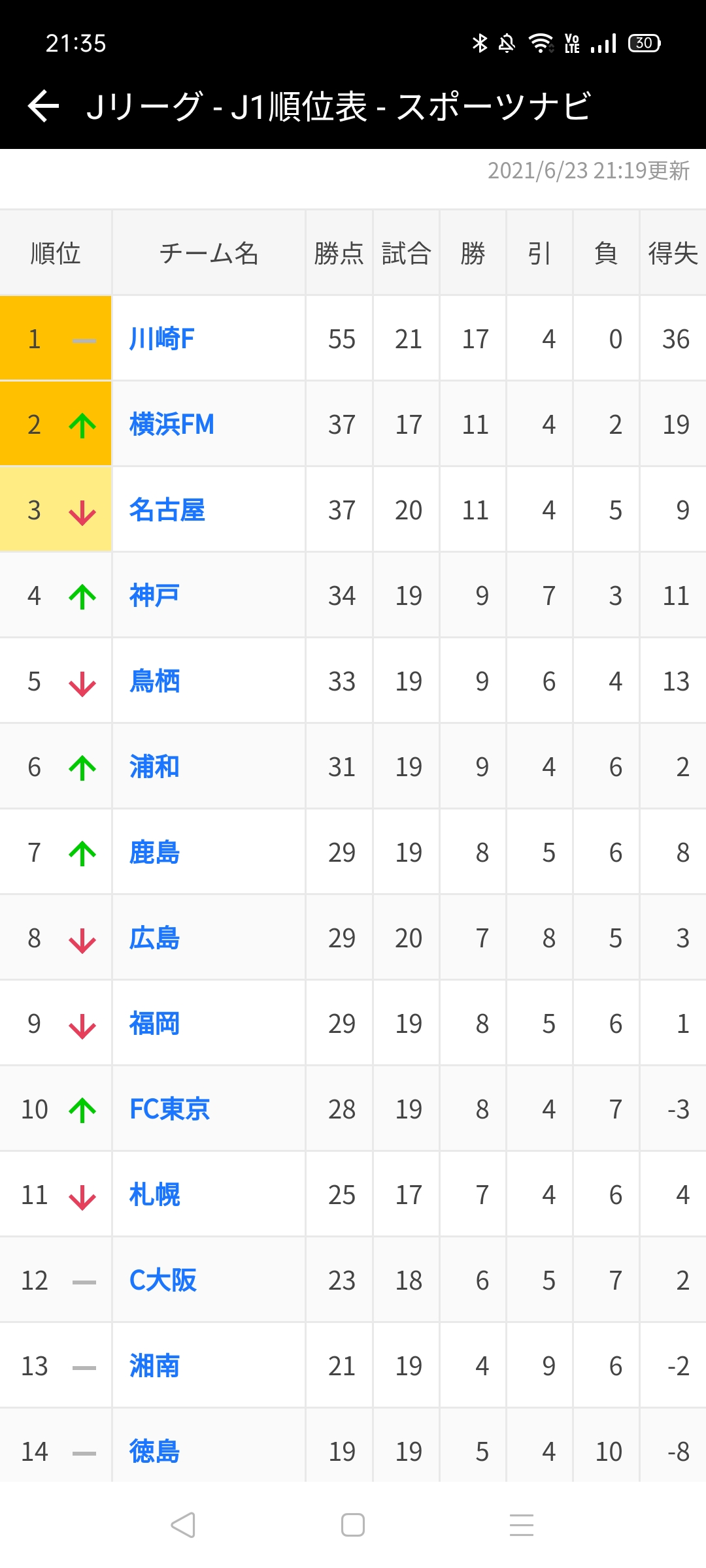Open the 札幌 team link
Viewport: 706px width, 1568px height.
pos(154,1194)
